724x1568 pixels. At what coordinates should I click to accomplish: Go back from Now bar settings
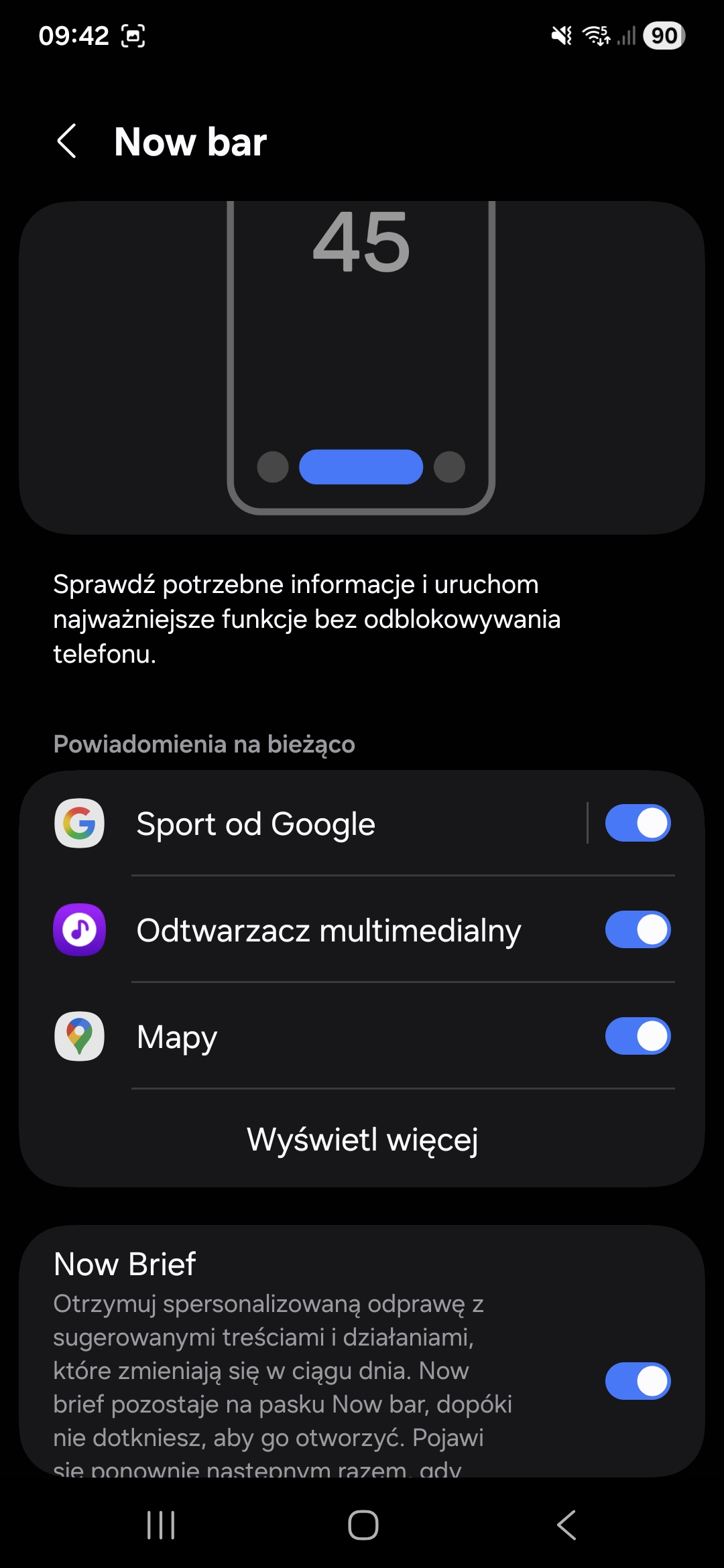tap(67, 141)
